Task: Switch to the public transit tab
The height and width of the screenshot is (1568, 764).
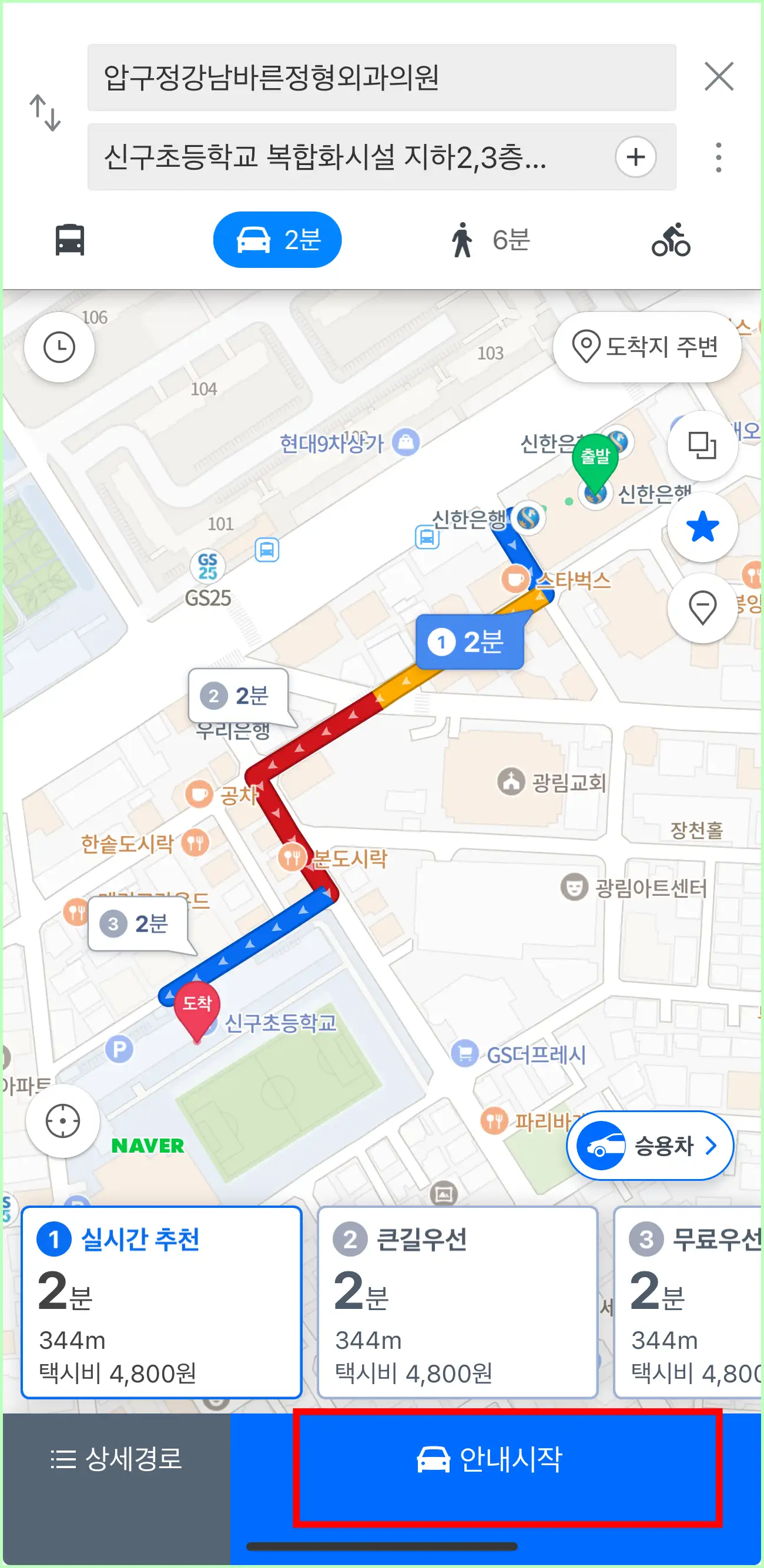Action: 68,239
